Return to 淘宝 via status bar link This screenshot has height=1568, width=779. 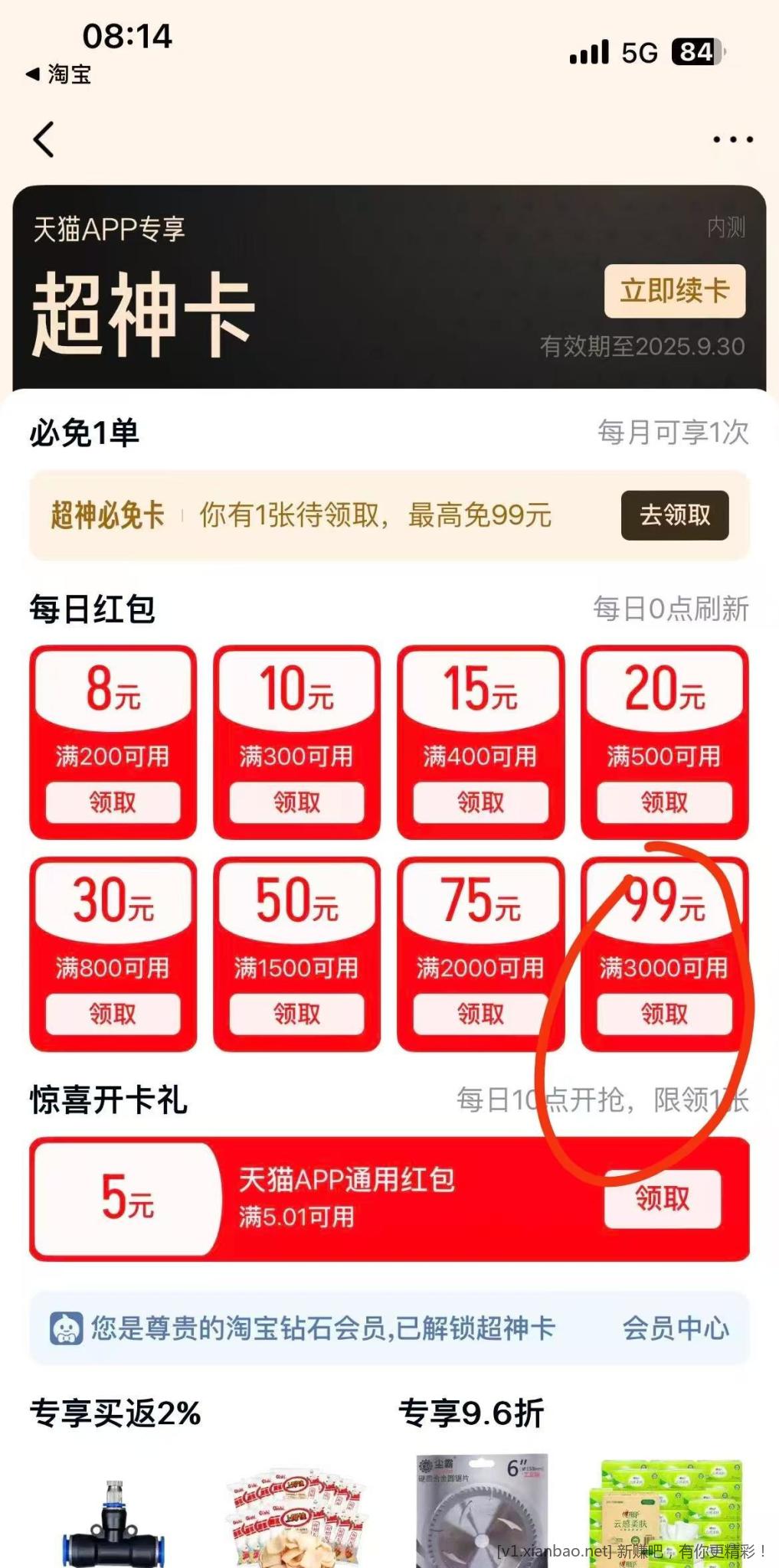(x=60, y=74)
